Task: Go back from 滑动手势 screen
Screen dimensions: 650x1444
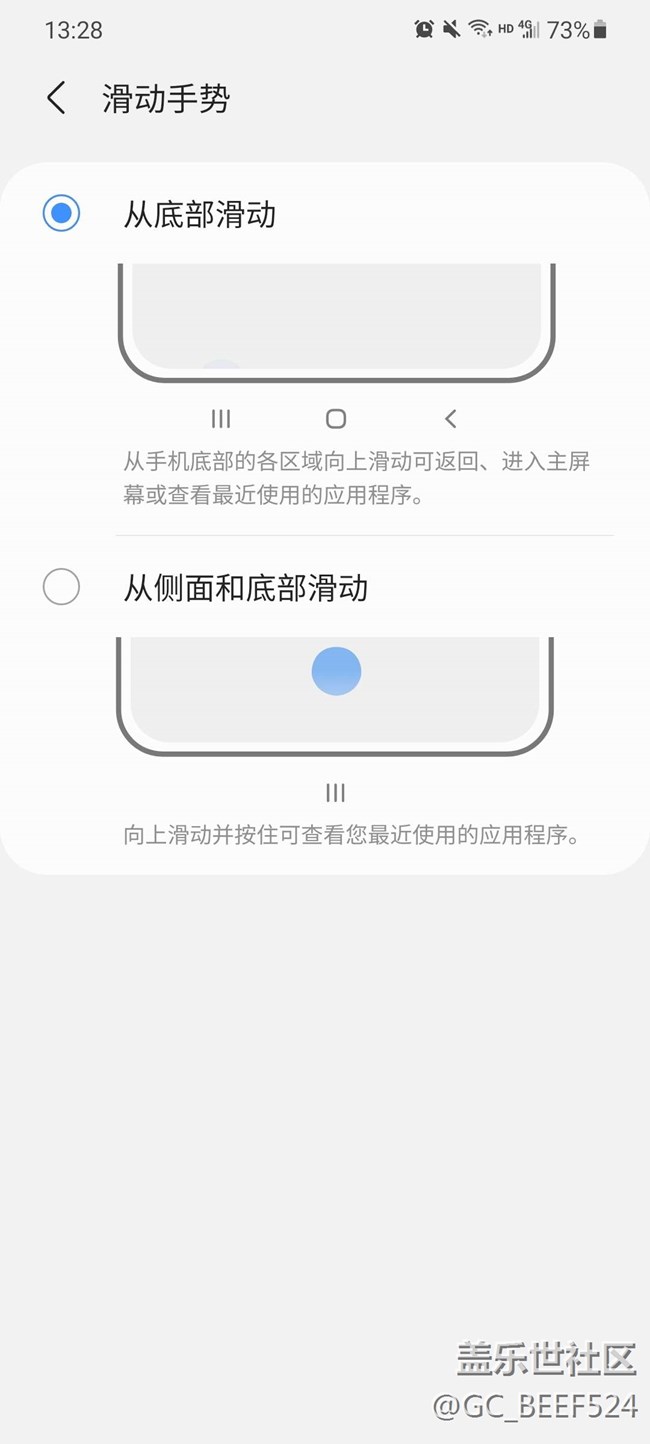Action: pos(56,98)
